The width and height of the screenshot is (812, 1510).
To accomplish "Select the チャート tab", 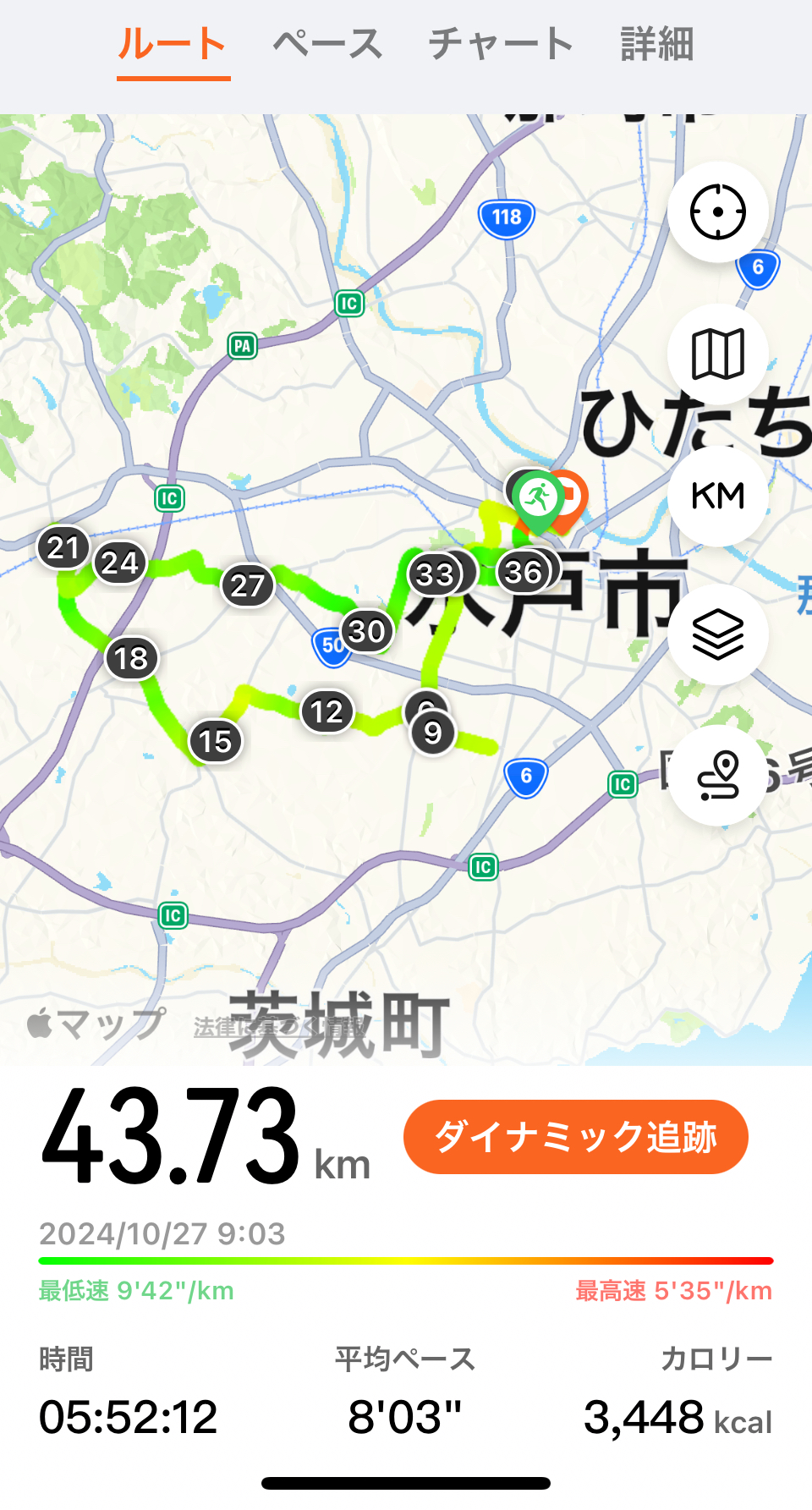I will coord(501,44).
